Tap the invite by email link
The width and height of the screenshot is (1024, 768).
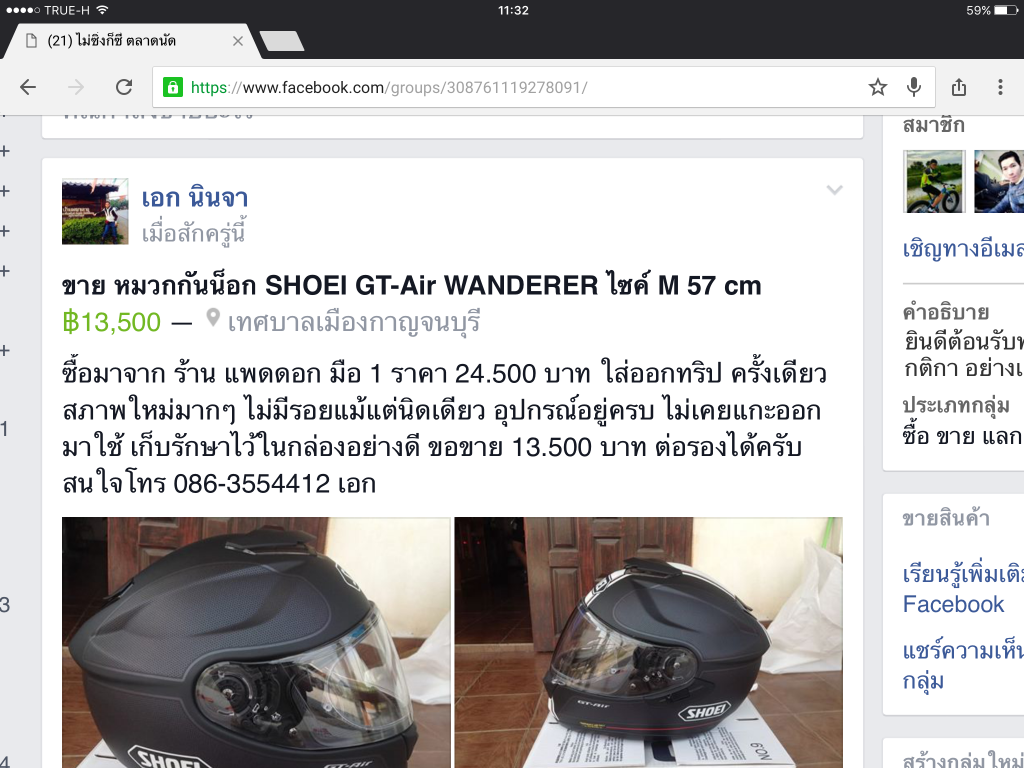(x=962, y=249)
